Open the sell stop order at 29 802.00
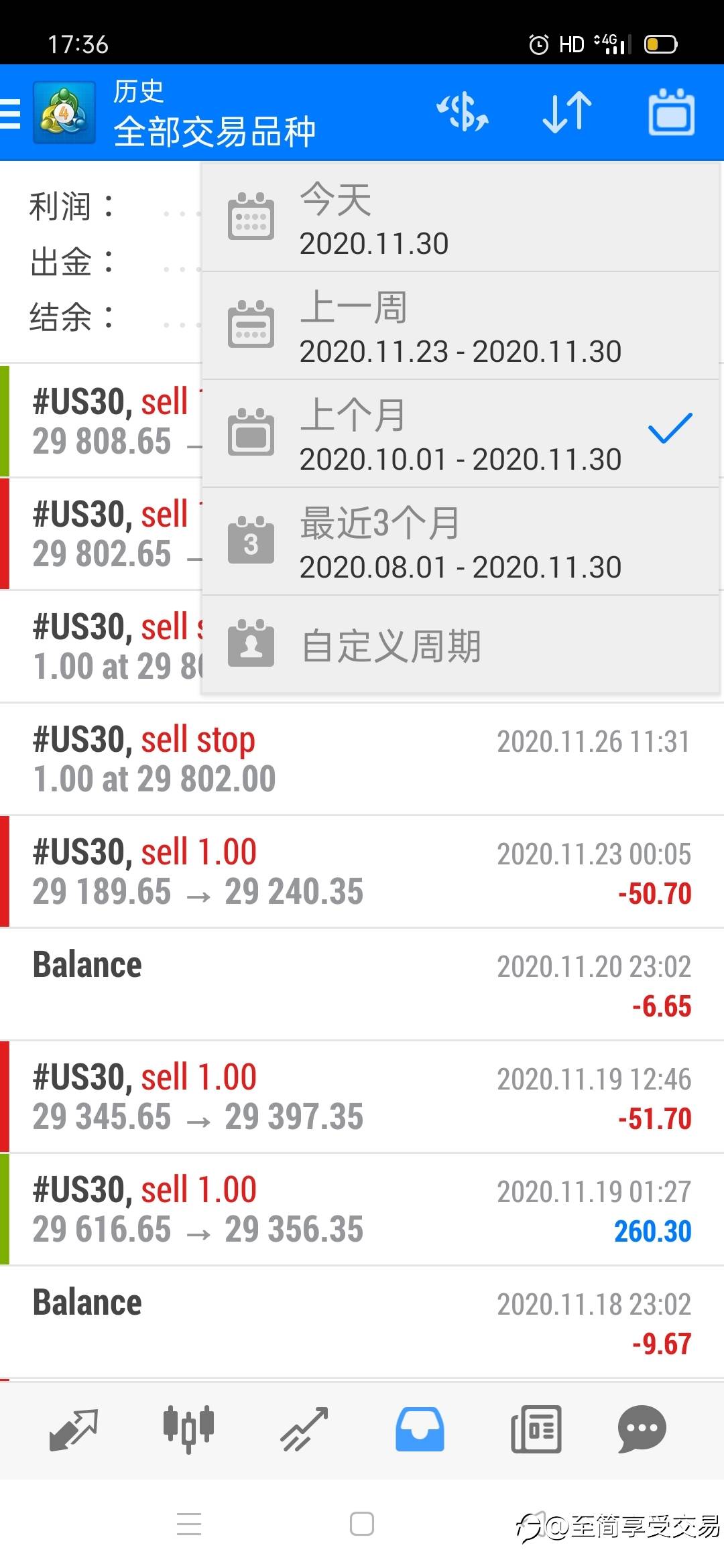The height and width of the screenshot is (1568, 724). [x=362, y=759]
